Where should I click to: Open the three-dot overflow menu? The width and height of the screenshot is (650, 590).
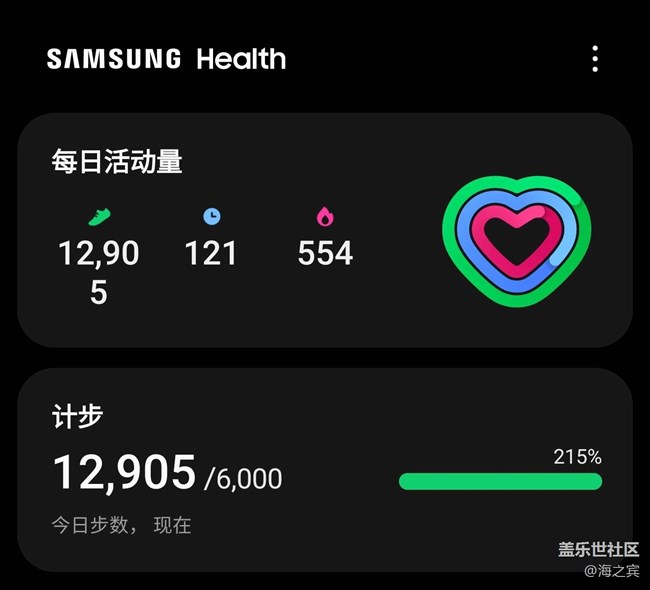coord(595,59)
